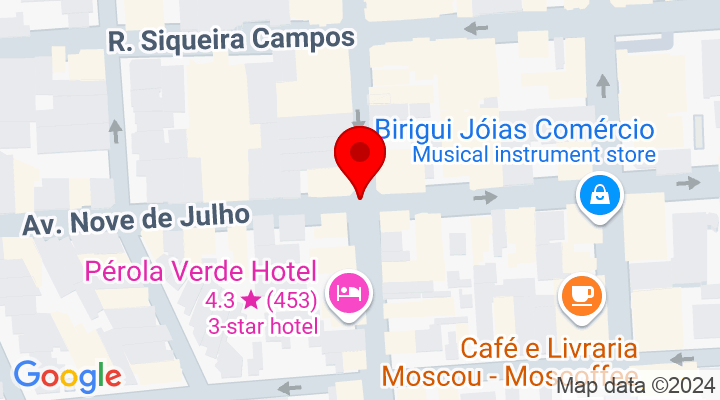Open the Pérola Verde Hotel marker
This screenshot has height=400, width=720.
(349, 294)
